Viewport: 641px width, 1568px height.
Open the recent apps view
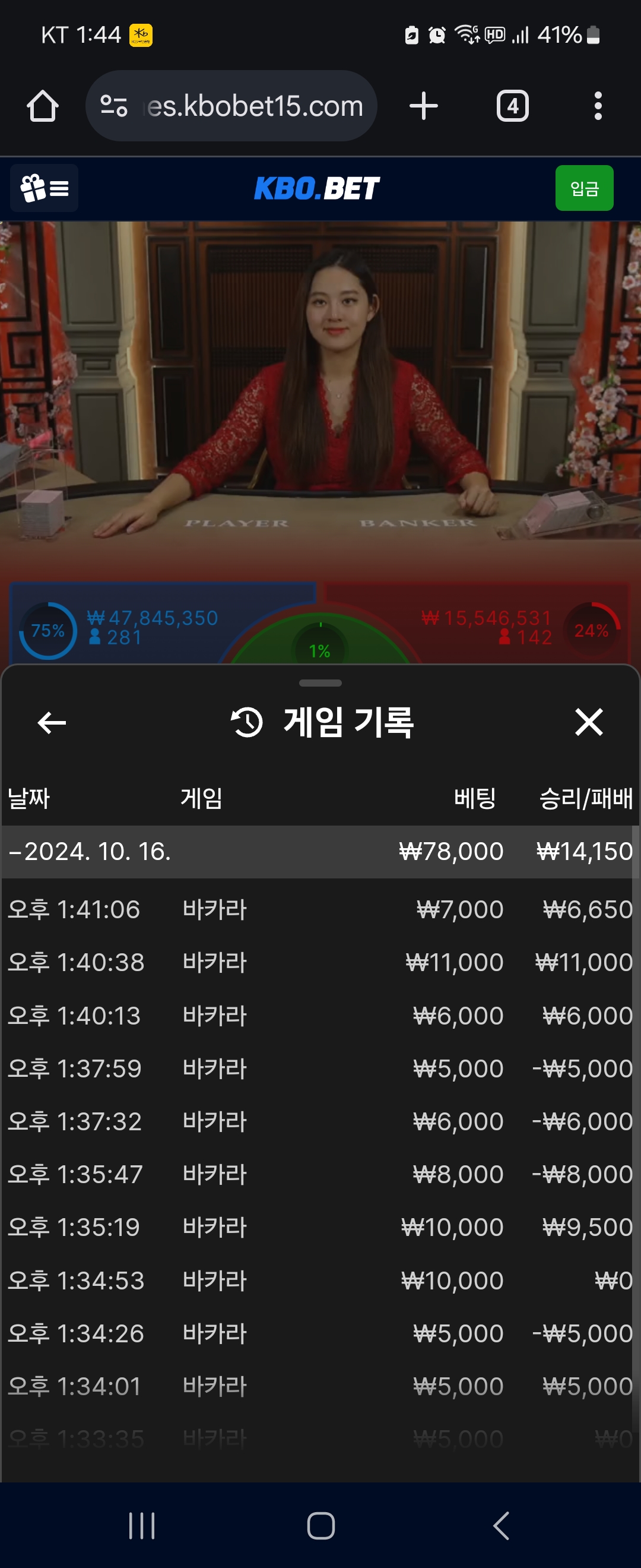click(x=142, y=1525)
